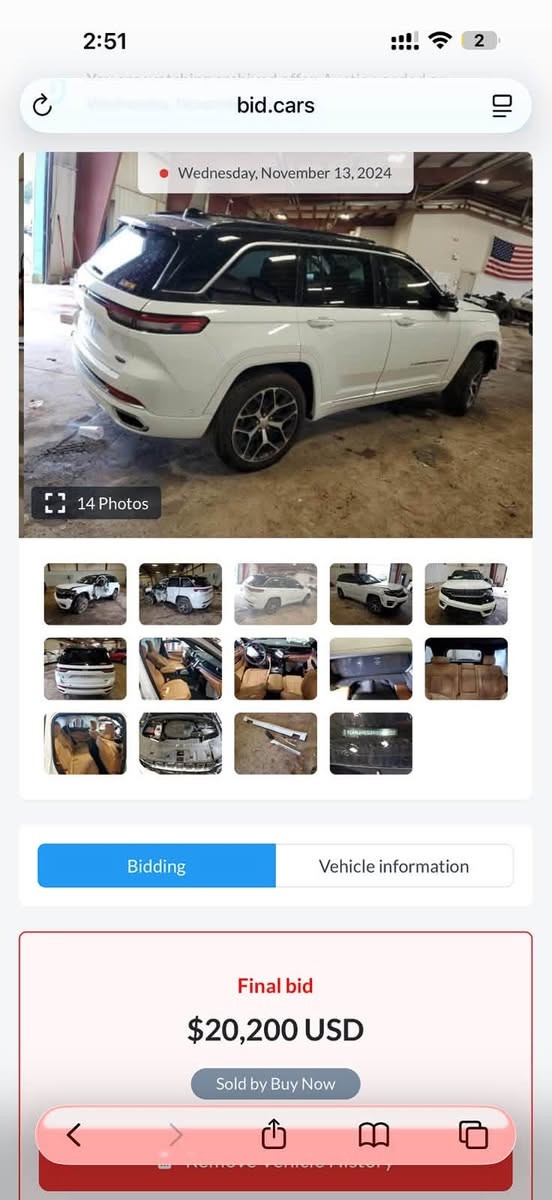Open the detached side trim photo
552x1200 pixels.
pyautogui.click(x=276, y=743)
